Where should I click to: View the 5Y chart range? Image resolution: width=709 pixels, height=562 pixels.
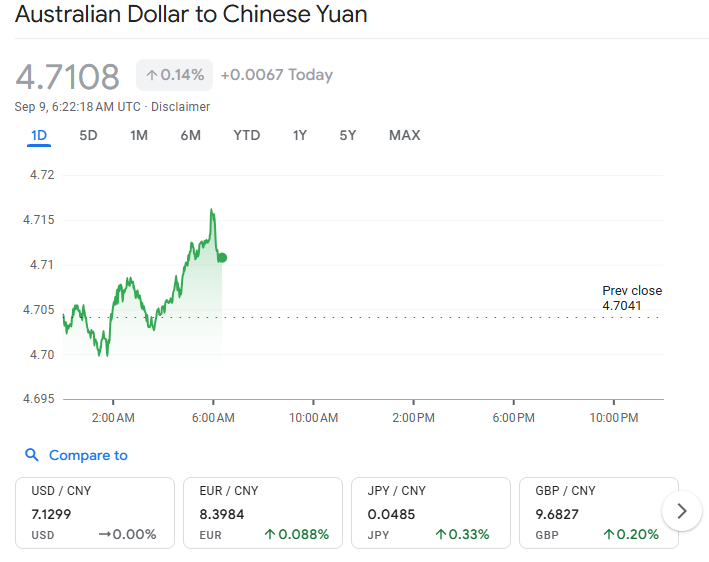pos(347,135)
